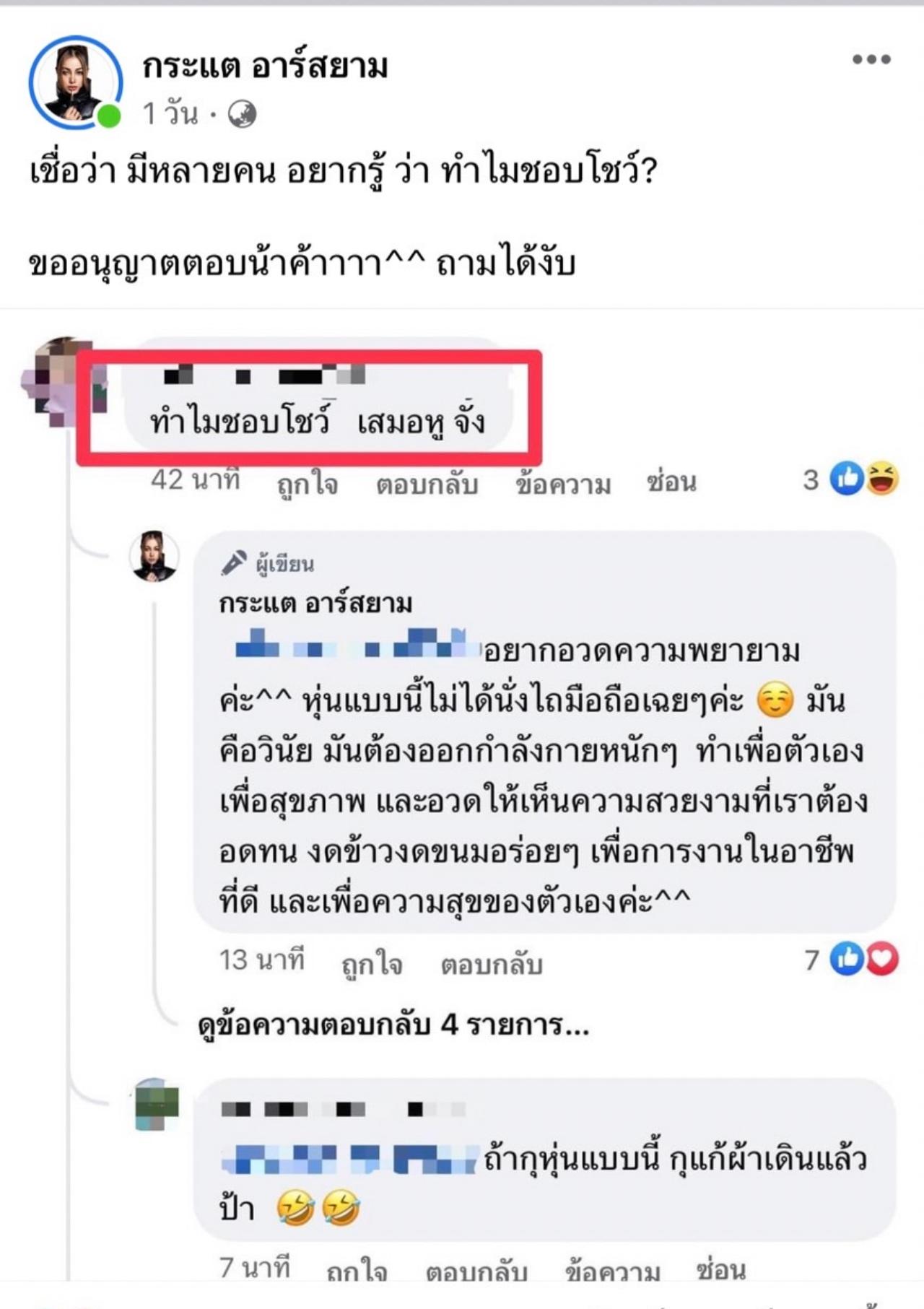Viewport: 924px width, 1309px height.
Task: Open กระแต อาร์สยาม name in the reply
Action: (315, 603)
